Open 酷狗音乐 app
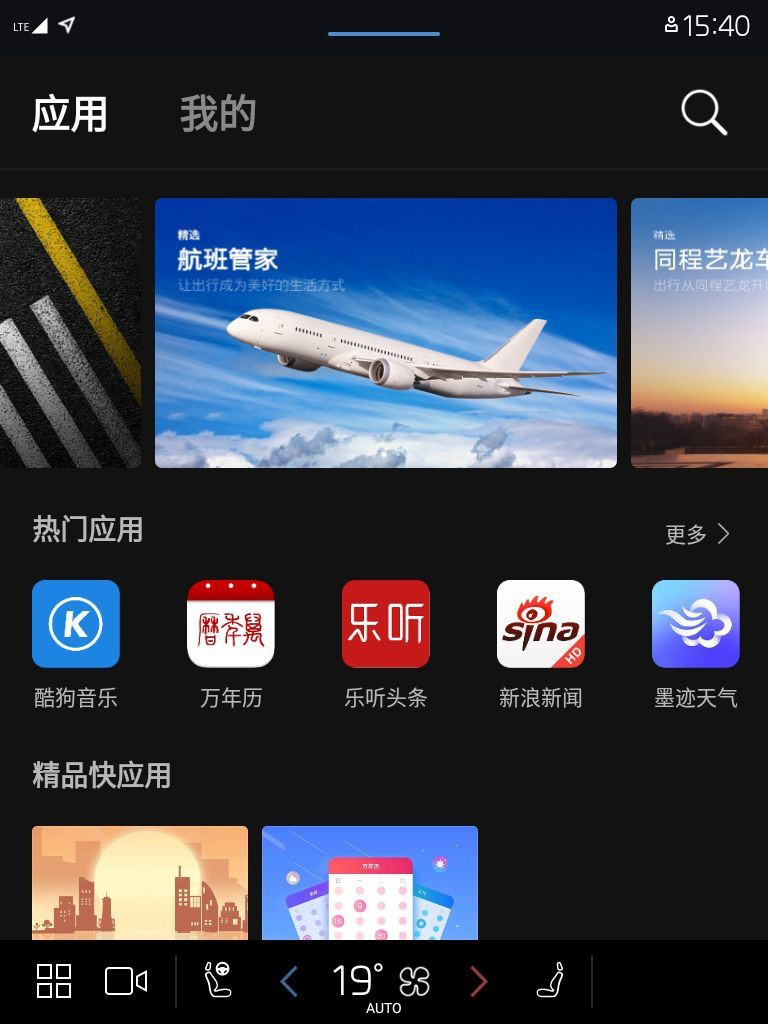The width and height of the screenshot is (768, 1024). (x=76, y=624)
